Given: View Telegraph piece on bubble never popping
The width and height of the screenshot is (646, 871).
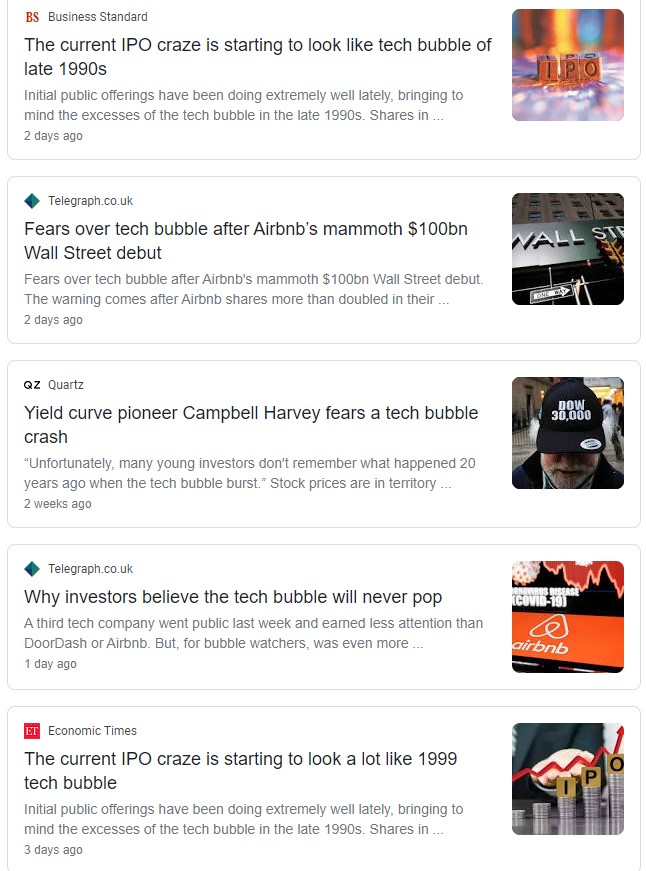Looking at the screenshot, I should pos(233,597).
